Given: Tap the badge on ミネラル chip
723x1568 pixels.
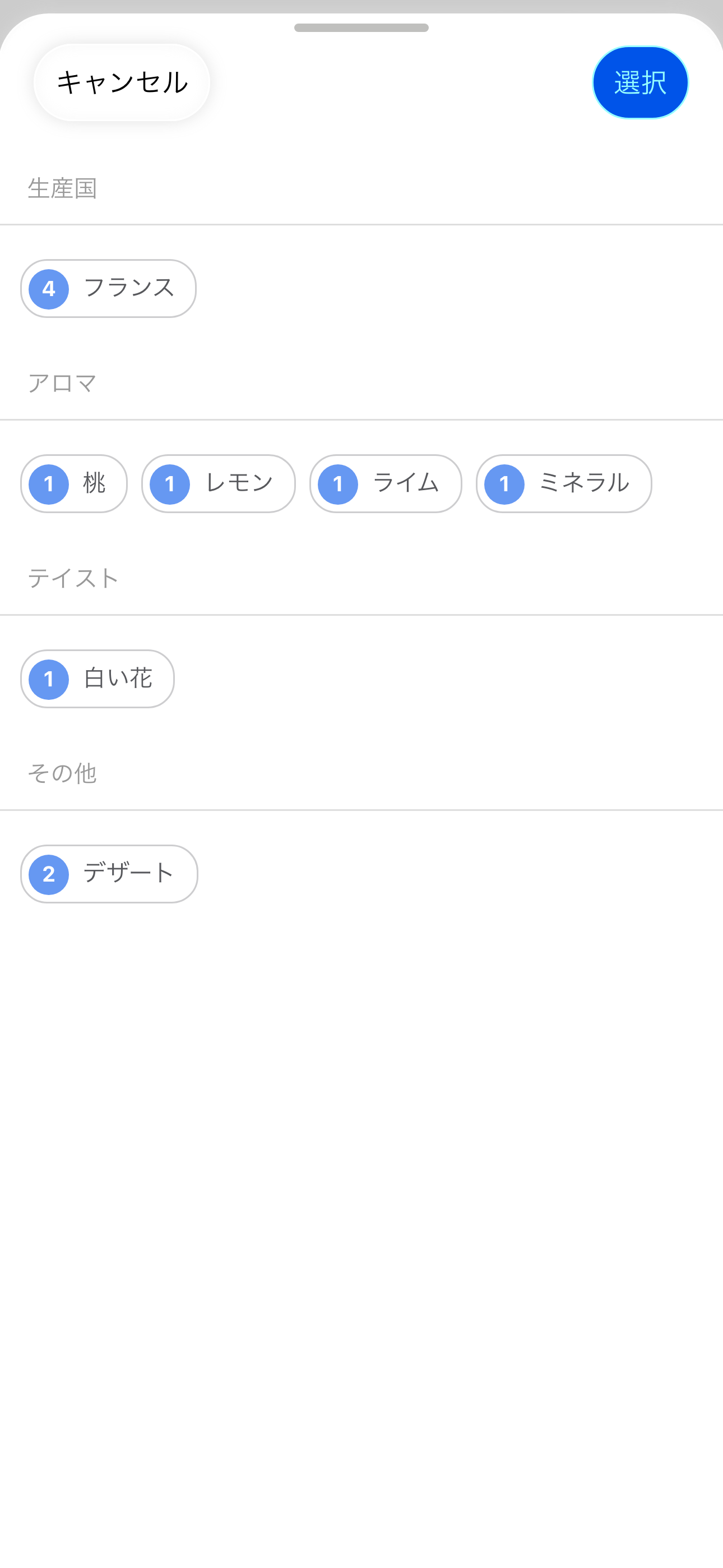Looking at the screenshot, I should tap(505, 483).
